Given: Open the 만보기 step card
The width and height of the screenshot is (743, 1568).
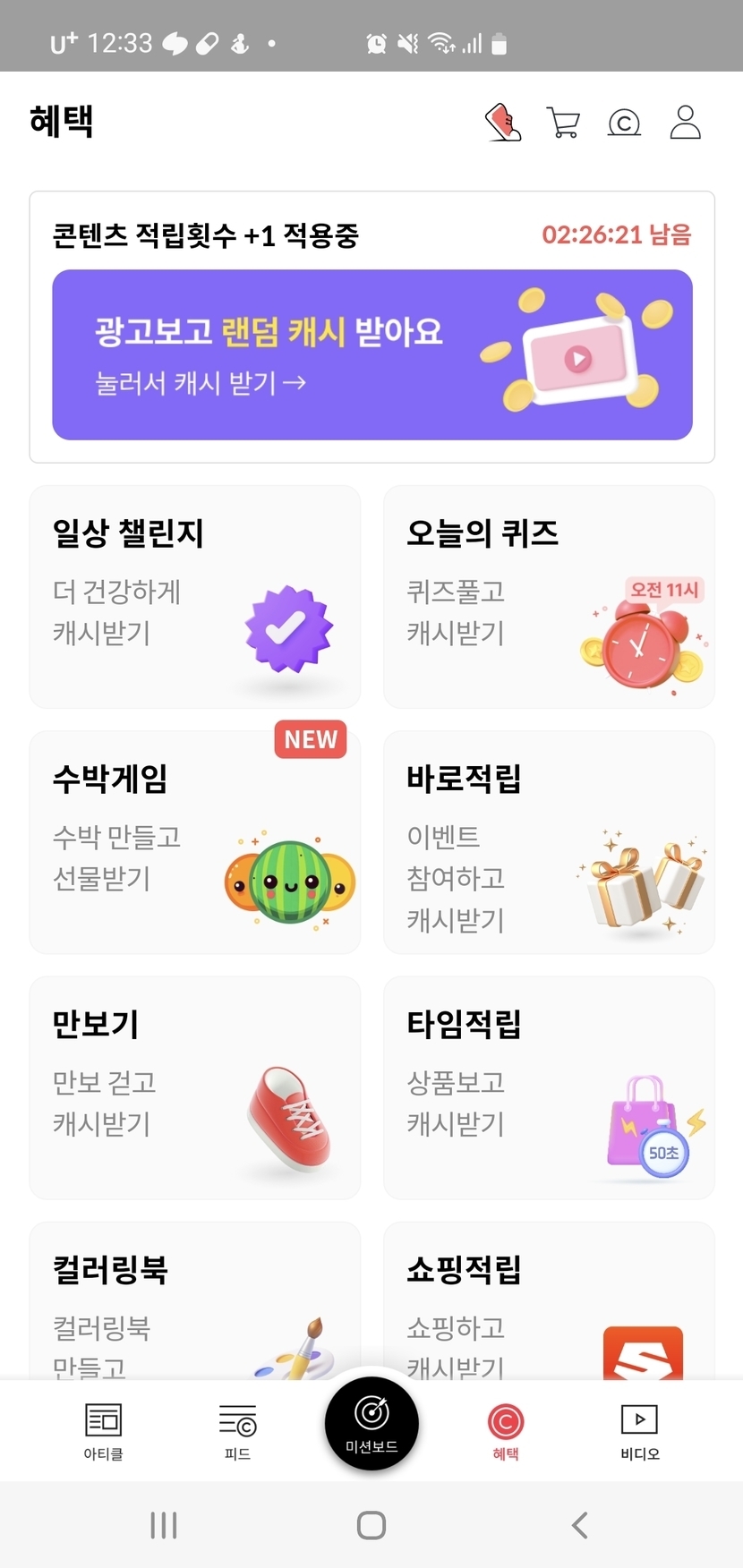Looking at the screenshot, I should click(x=195, y=1087).
